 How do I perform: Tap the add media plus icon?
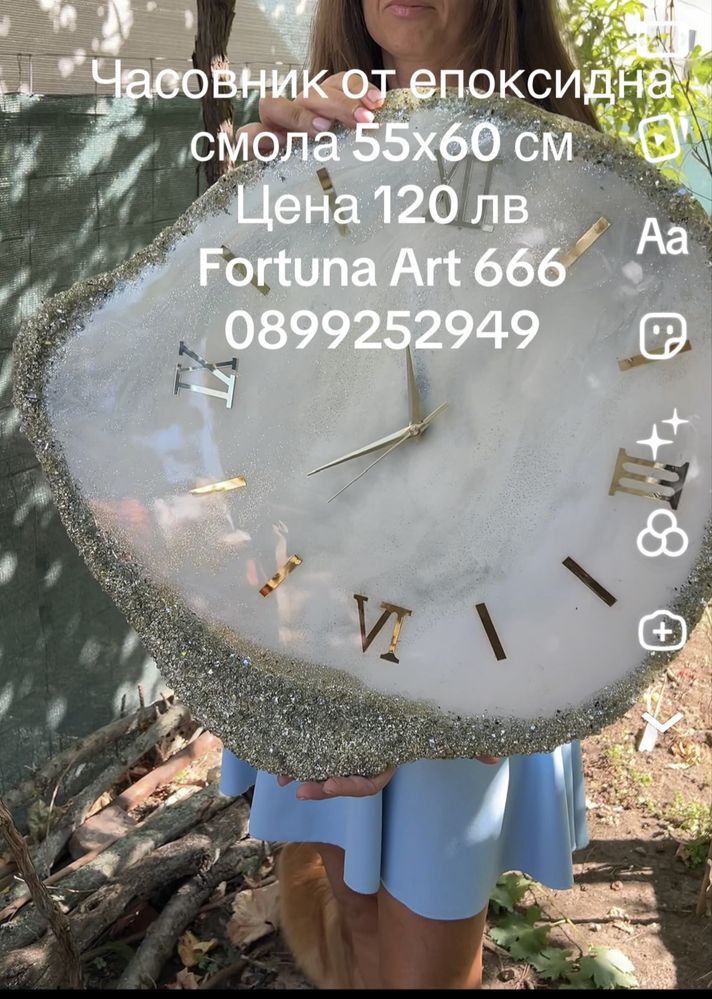(x=662, y=631)
